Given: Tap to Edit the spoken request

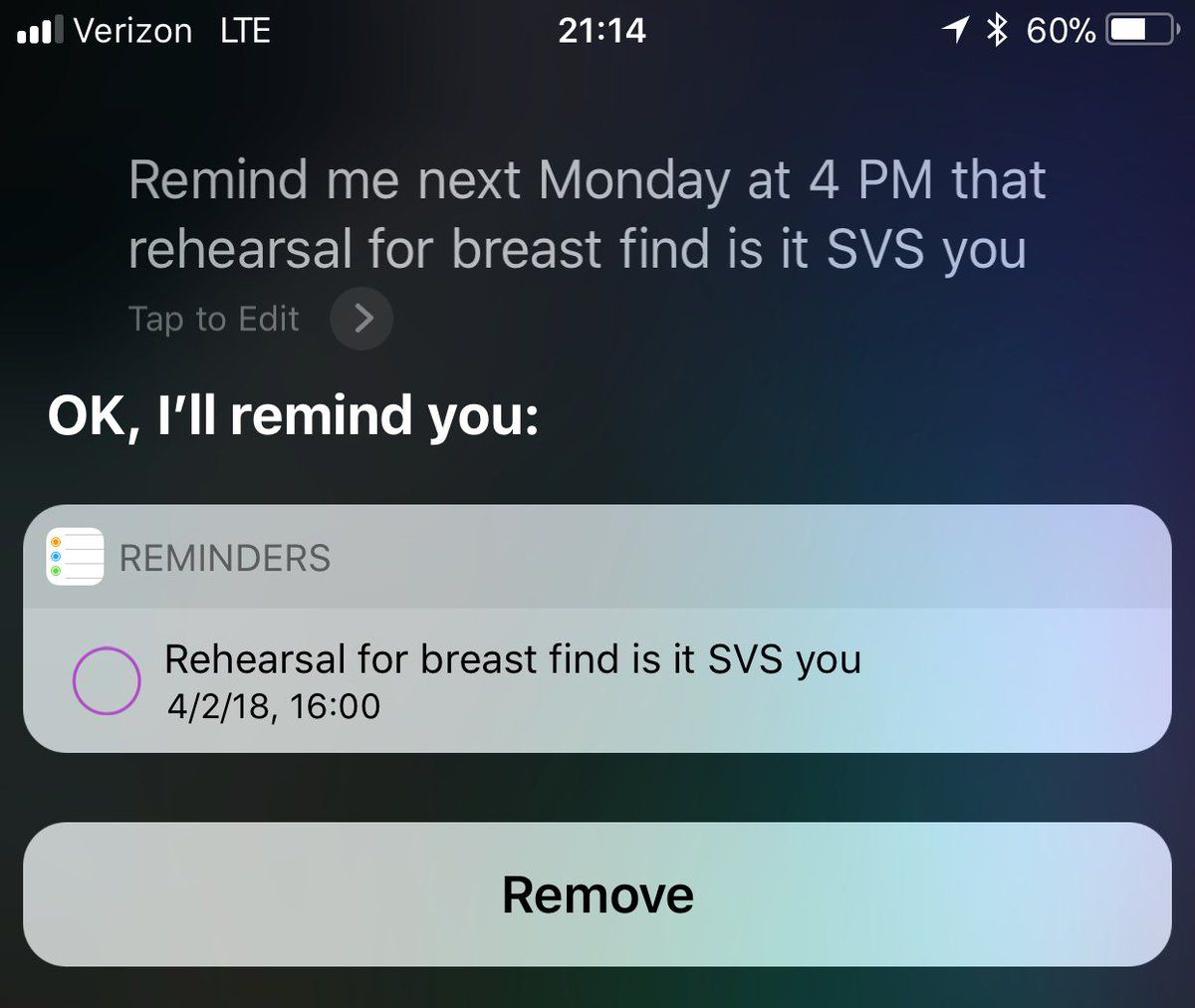Looking at the screenshot, I should tap(259, 319).
